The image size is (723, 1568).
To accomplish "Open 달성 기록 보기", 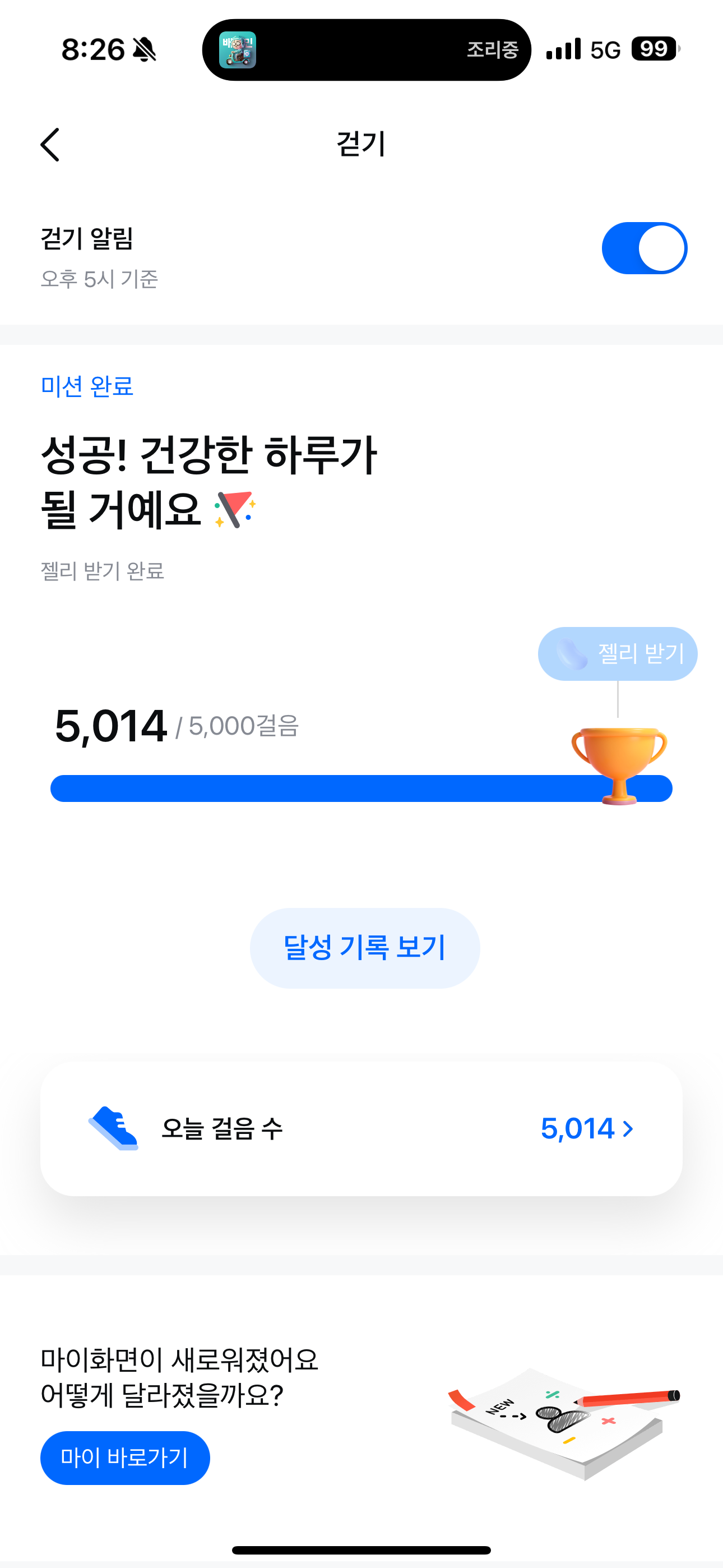I will [364, 948].
